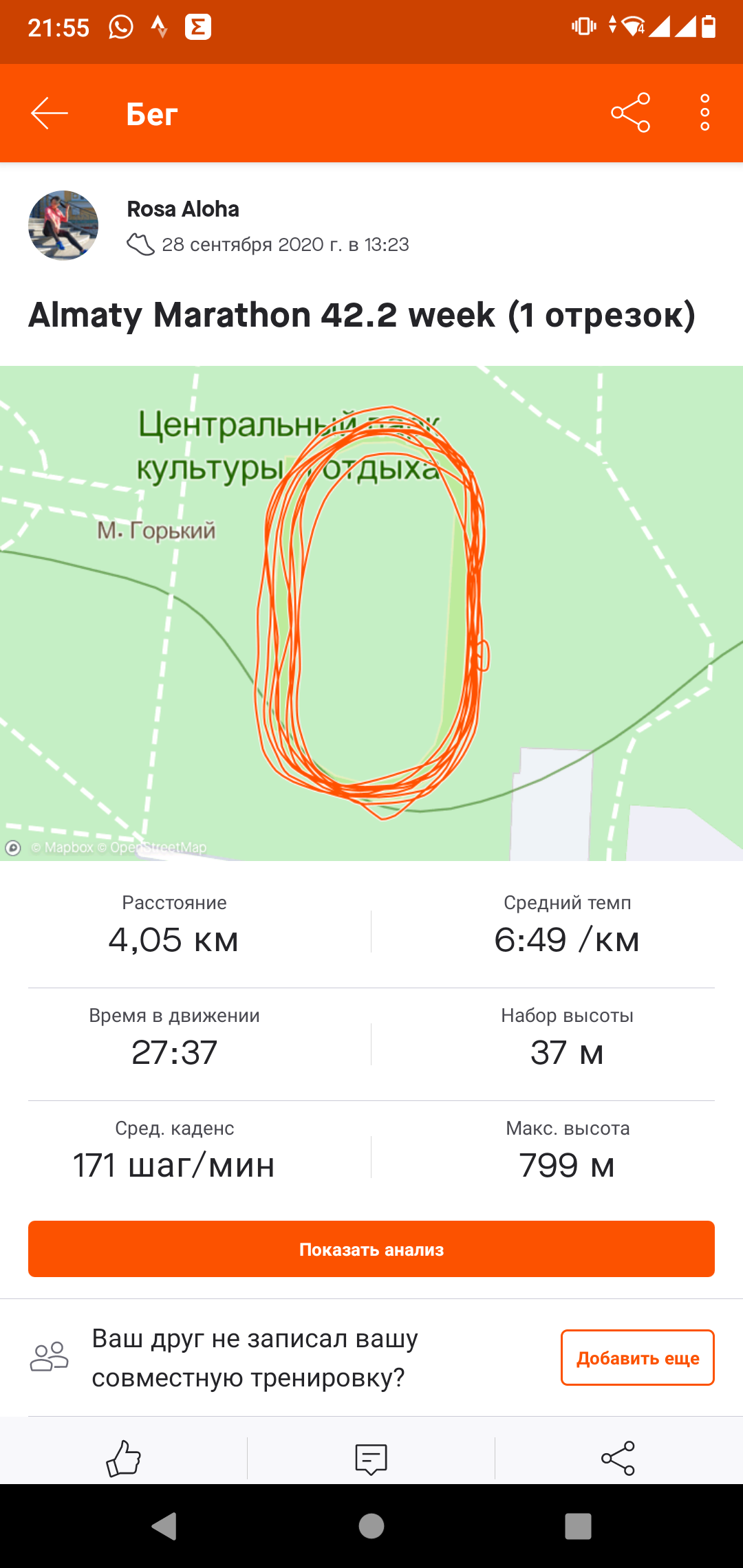This screenshot has width=743, height=1568.
Task: Give kudos with the thumbs-up icon
Action: pyautogui.click(x=124, y=1458)
